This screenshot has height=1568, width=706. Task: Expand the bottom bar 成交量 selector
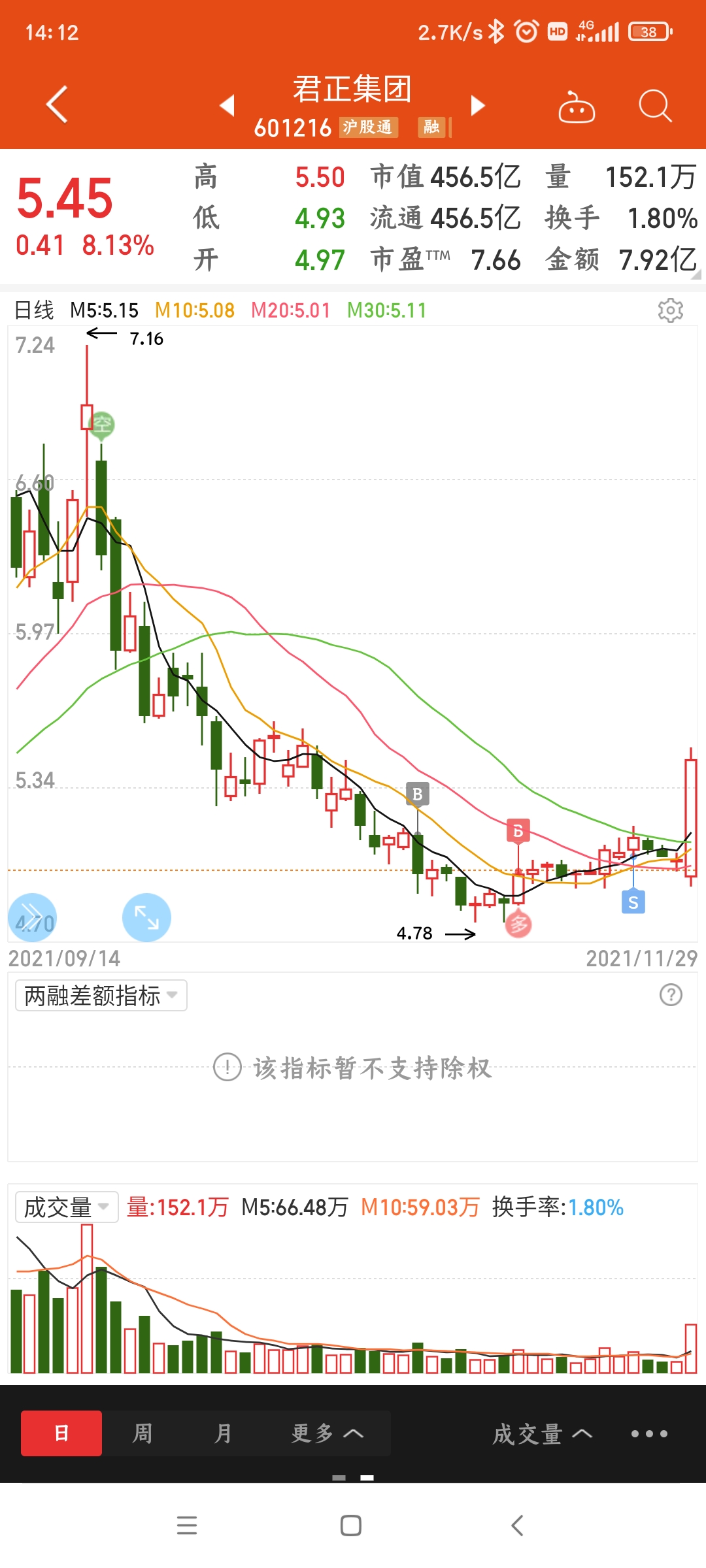tap(542, 1434)
